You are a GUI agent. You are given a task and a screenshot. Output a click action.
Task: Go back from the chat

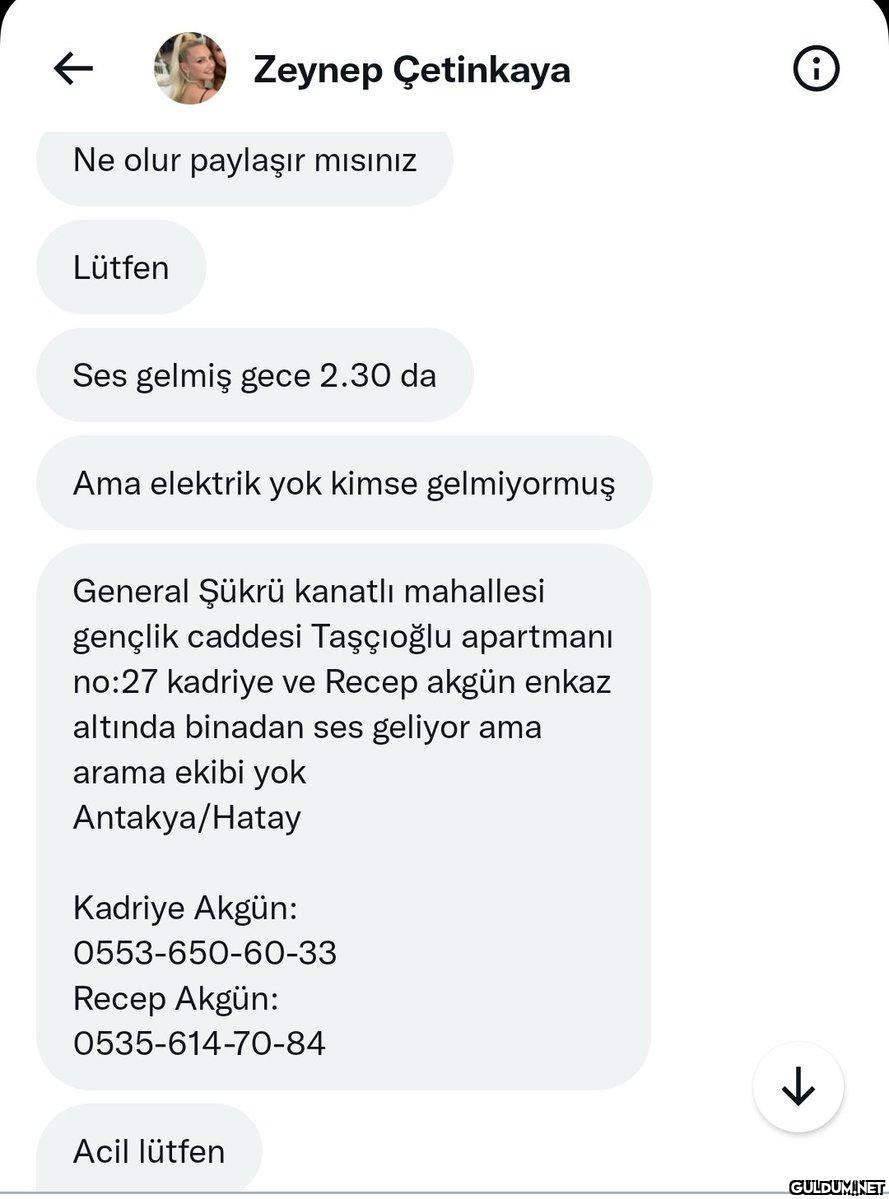click(x=73, y=69)
